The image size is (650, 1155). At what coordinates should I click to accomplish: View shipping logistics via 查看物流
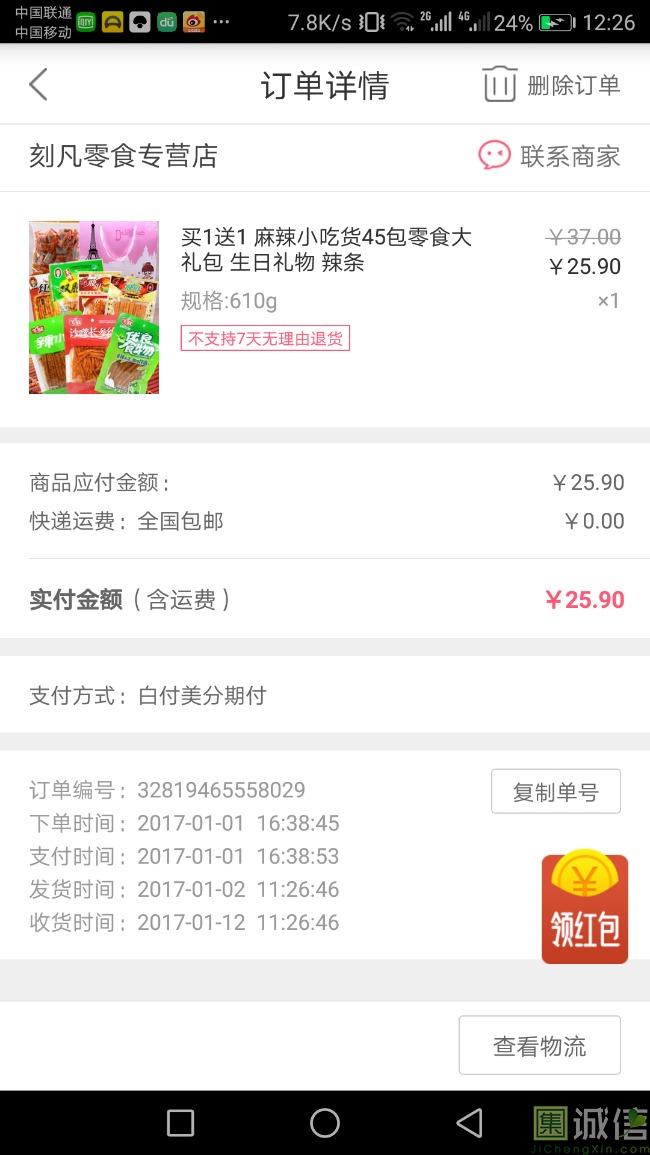[539, 1046]
